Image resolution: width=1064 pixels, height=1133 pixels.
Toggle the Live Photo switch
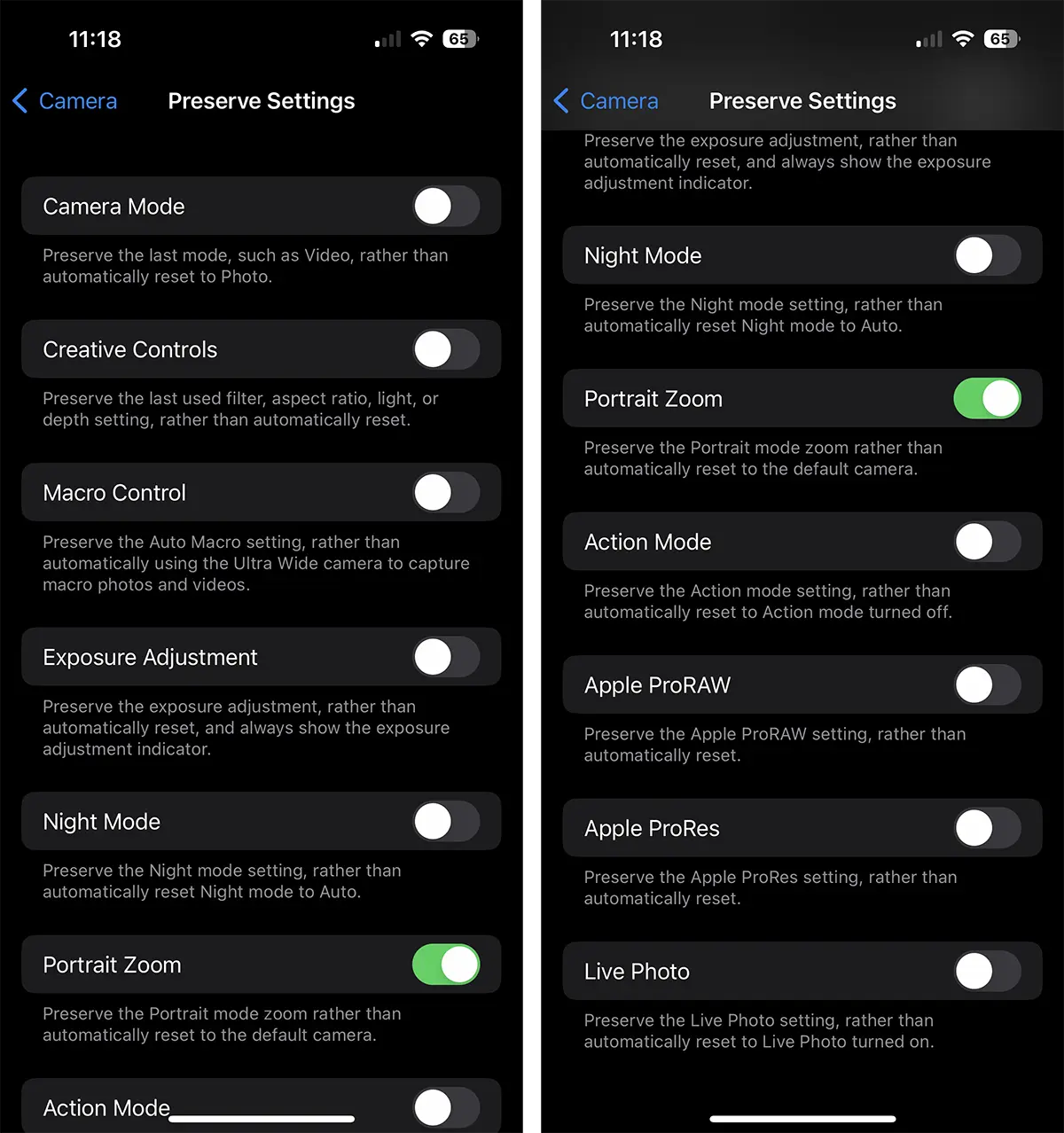point(987,972)
